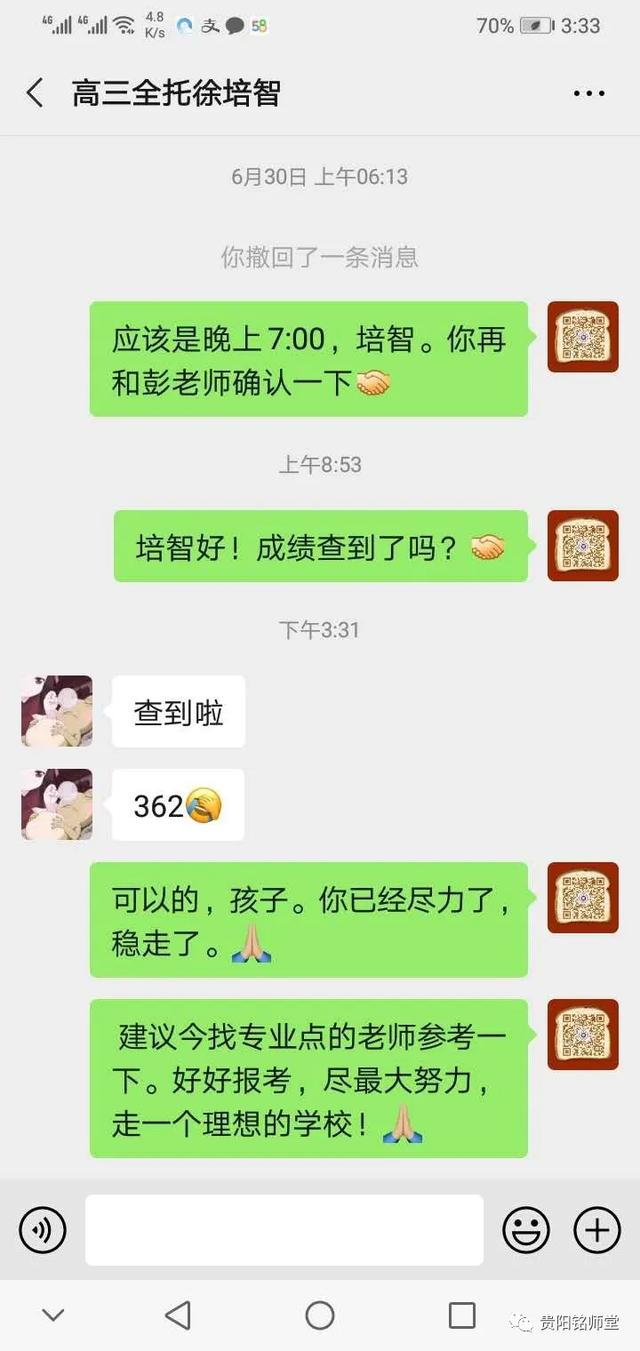Go to home via the circle button
Screen dimensions: 640x1351
[320, 1315]
